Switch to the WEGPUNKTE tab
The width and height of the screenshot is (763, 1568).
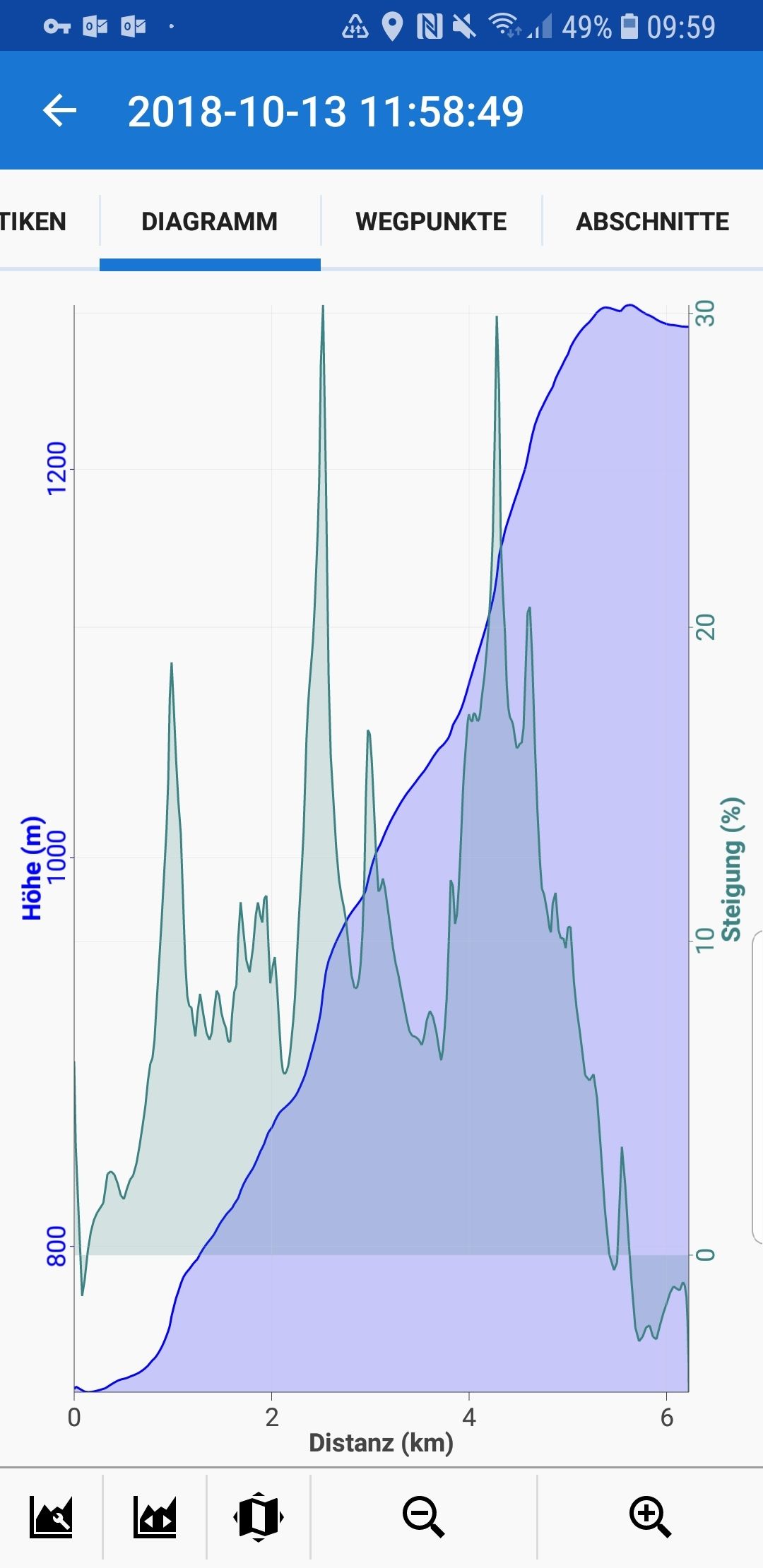[431, 222]
